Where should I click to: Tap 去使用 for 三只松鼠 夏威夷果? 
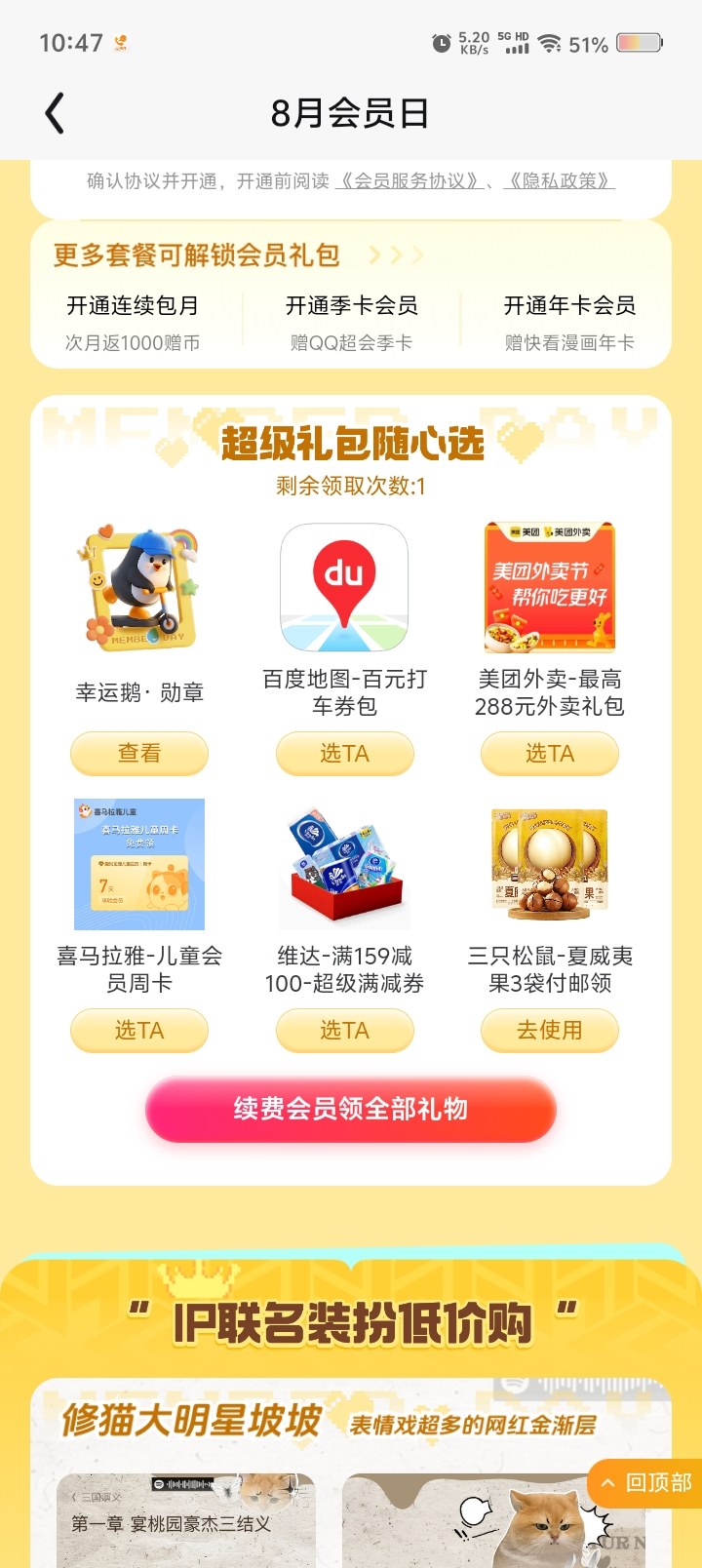550,1031
